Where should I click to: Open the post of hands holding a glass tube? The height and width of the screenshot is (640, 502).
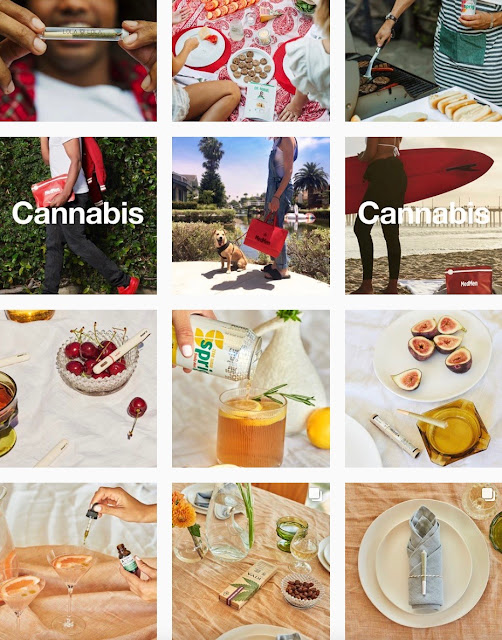tap(78, 60)
